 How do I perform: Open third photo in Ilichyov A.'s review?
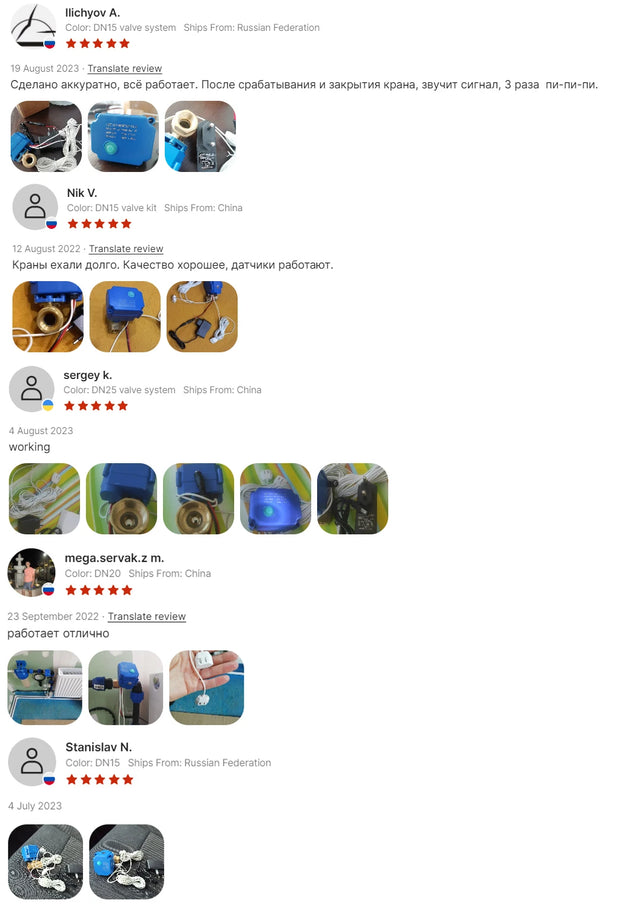[x=200, y=136]
